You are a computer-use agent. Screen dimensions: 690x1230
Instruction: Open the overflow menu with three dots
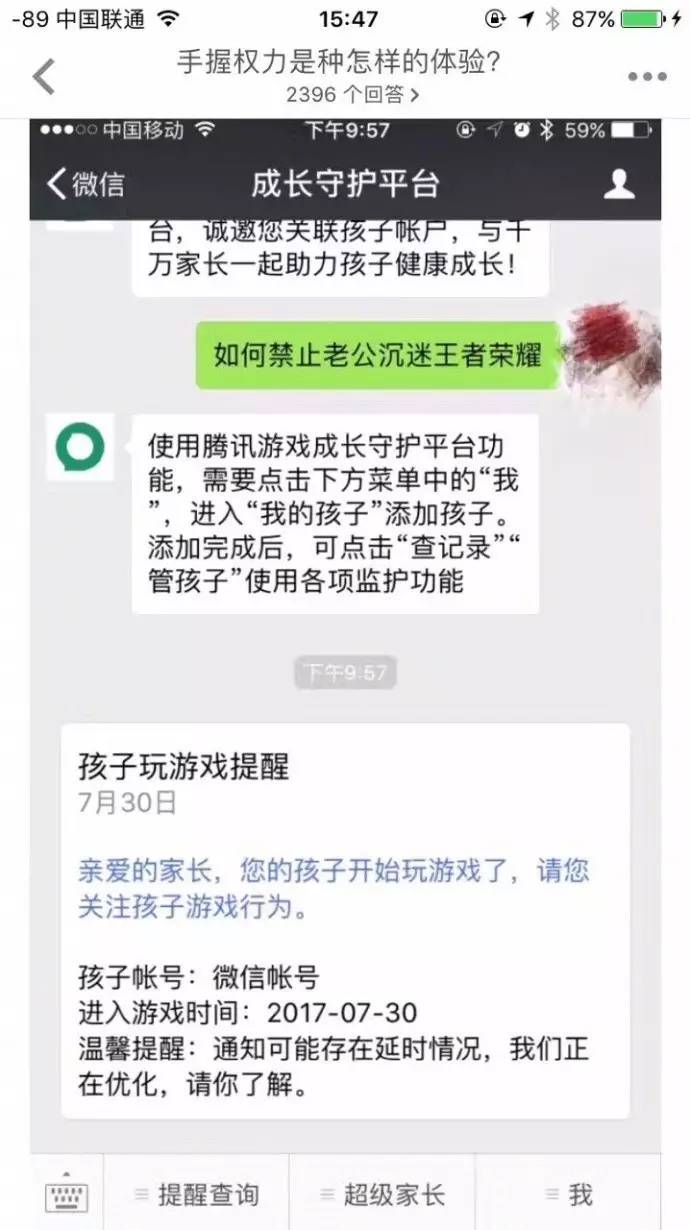click(x=646, y=78)
